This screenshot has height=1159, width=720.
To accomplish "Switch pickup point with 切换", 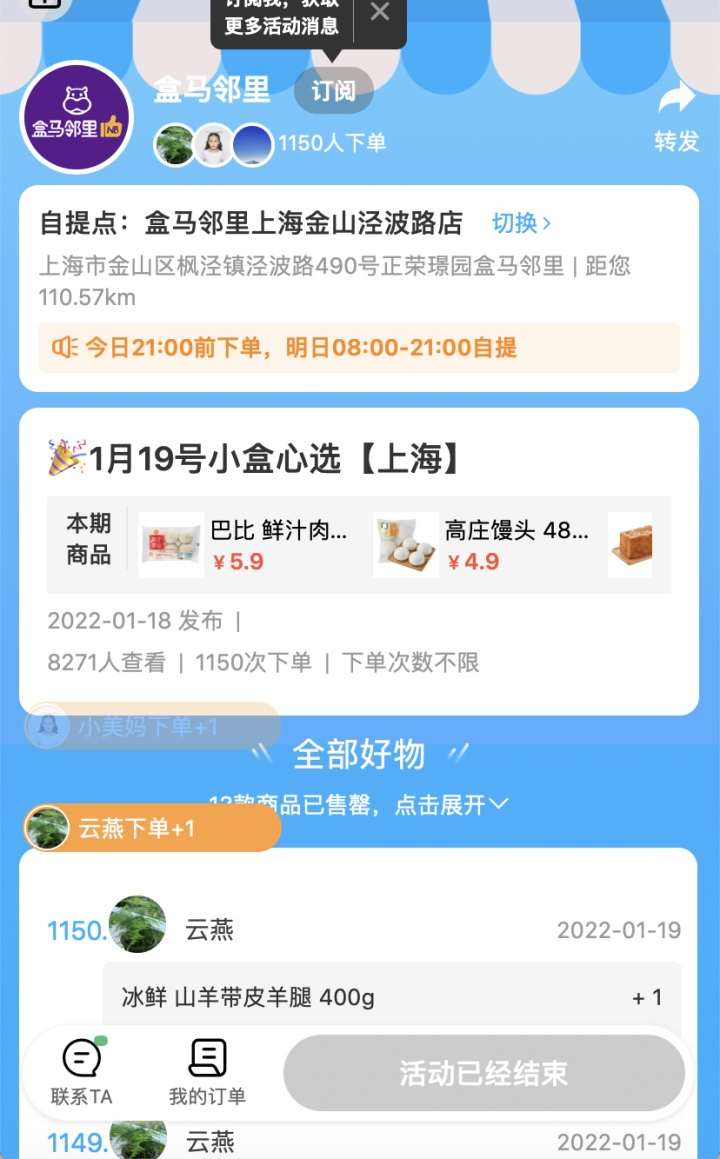I will click(x=521, y=223).
